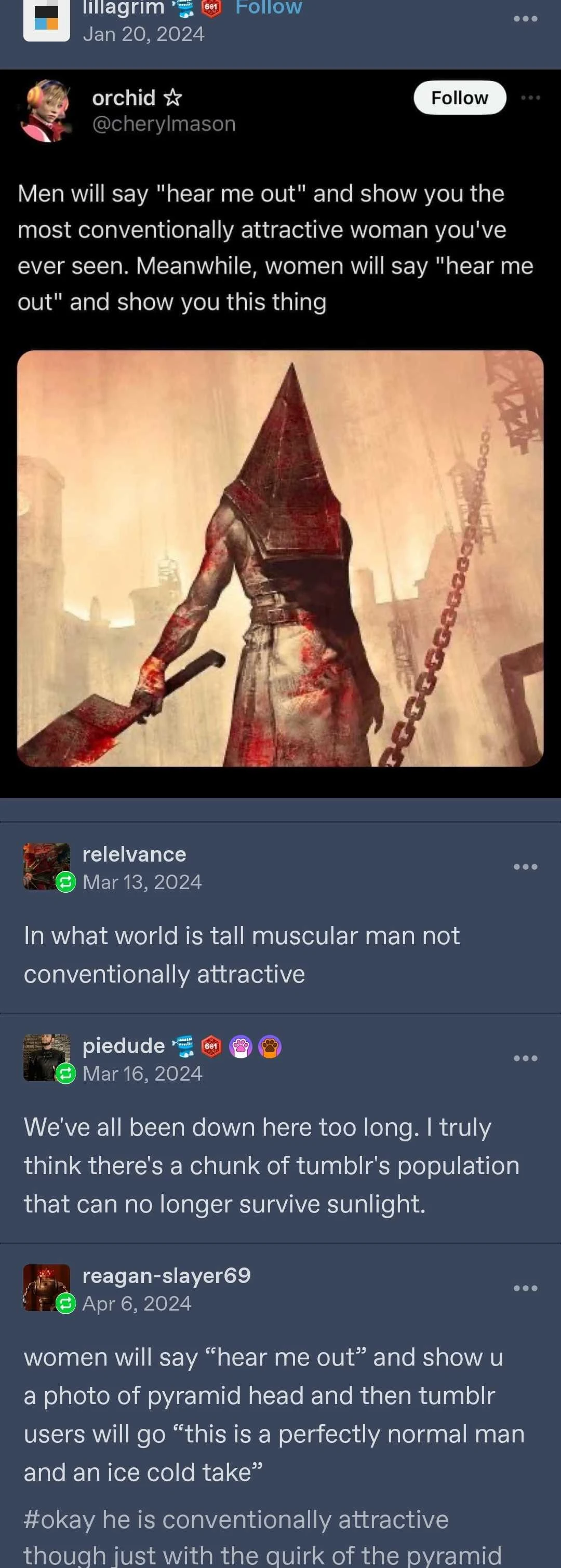Open options menu for piedude's reblog
This screenshot has width=561, height=1568.
coord(525,1058)
